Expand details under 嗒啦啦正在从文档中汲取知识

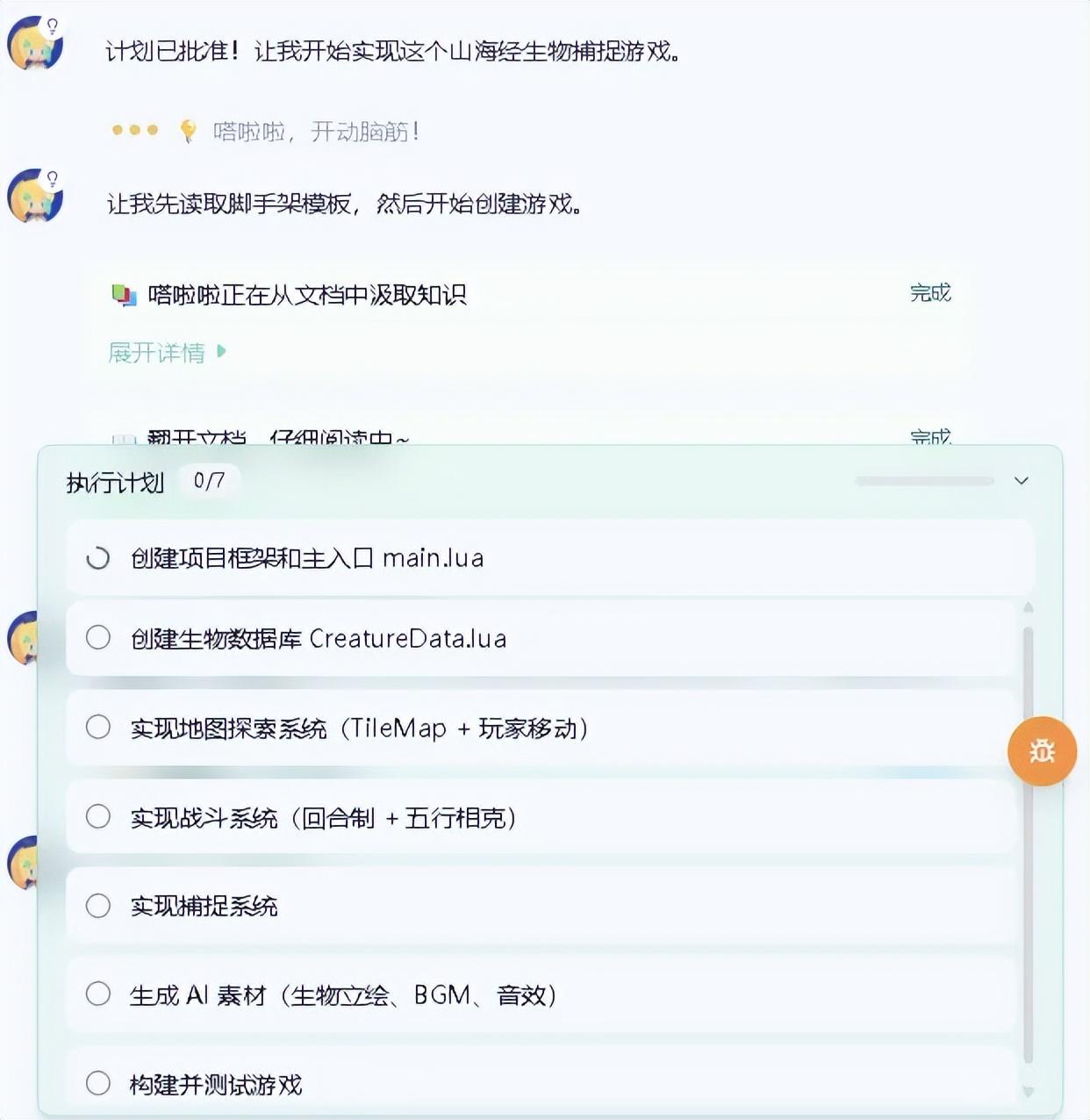(x=167, y=353)
